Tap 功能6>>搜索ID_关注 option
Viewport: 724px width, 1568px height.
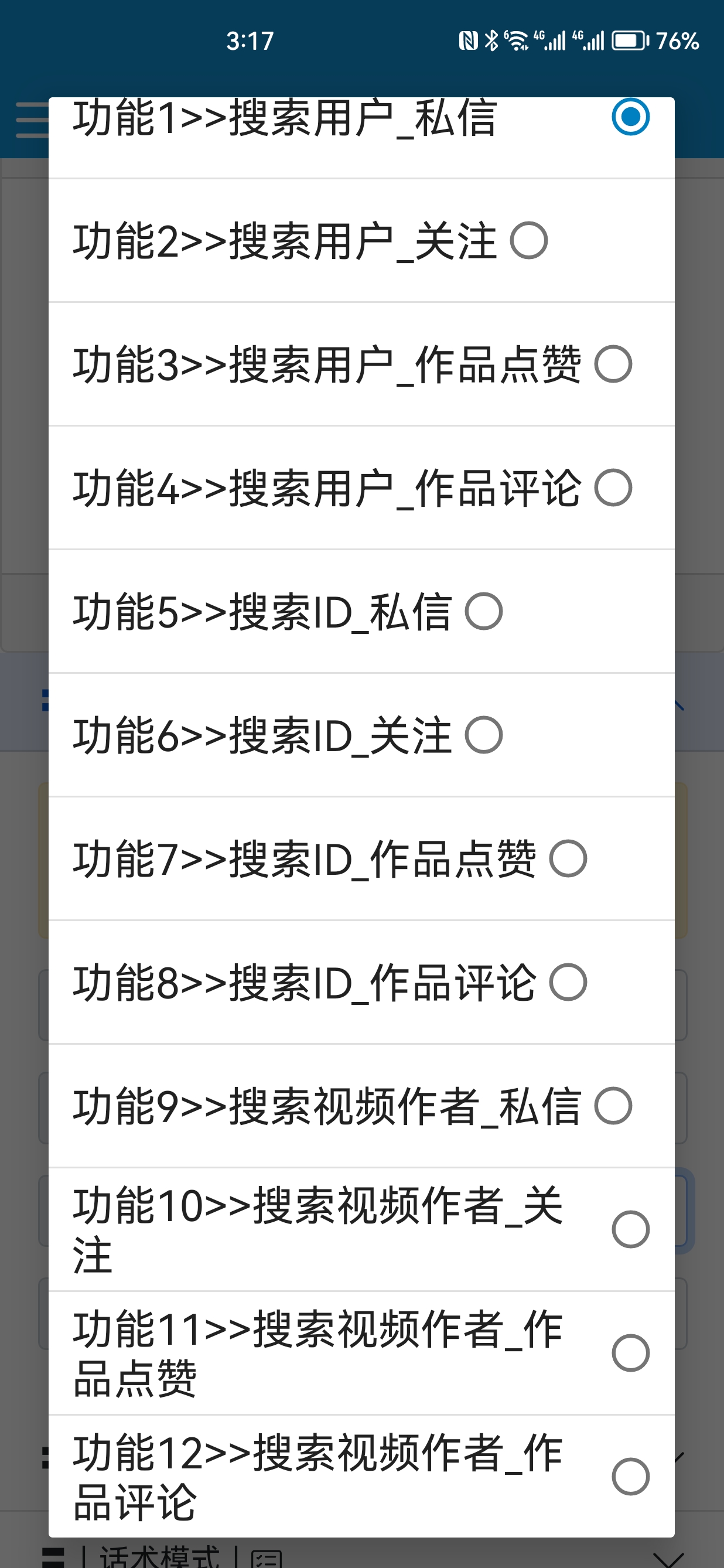click(x=361, y=735)
